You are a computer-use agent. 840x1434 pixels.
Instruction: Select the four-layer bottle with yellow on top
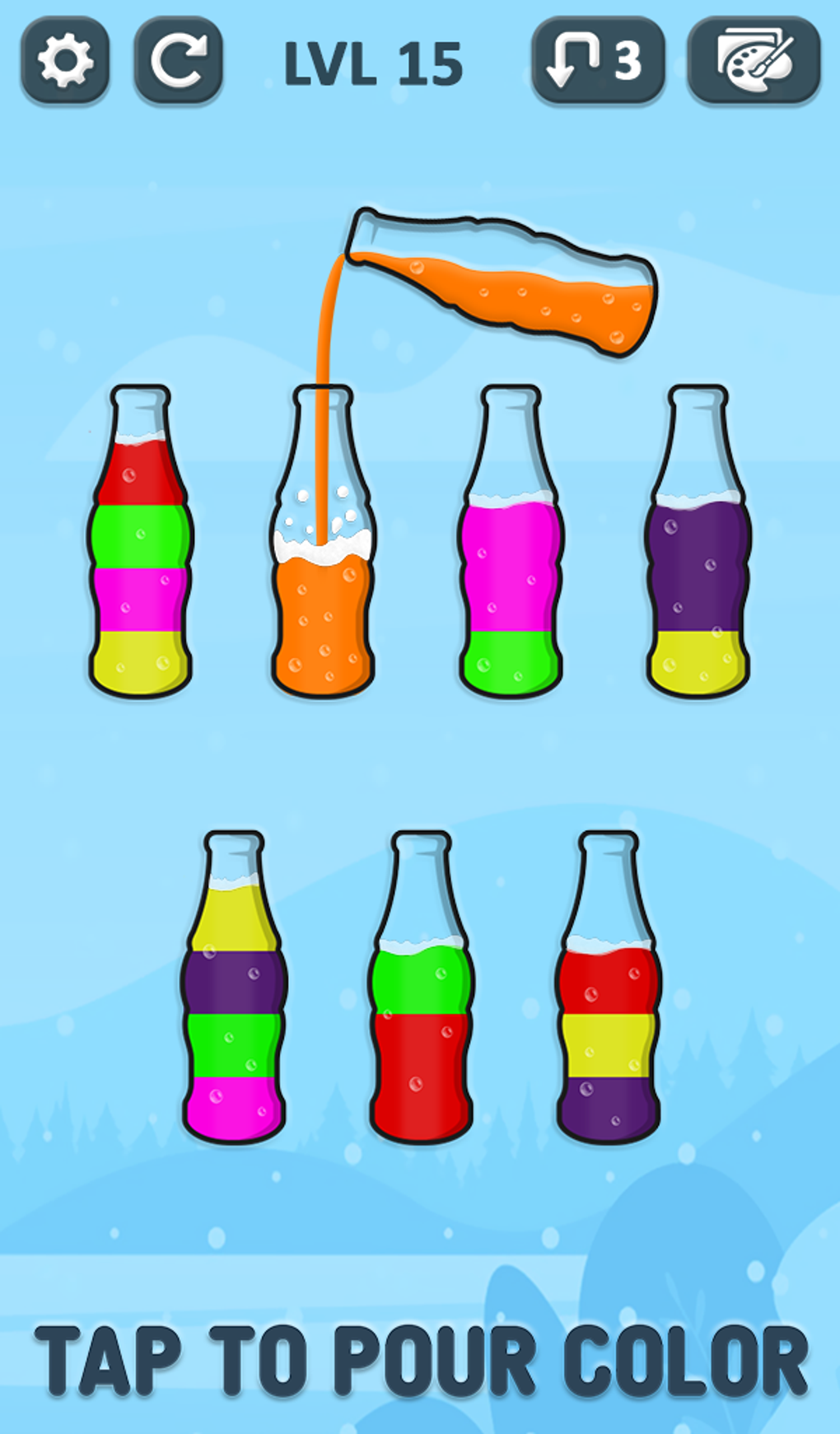tap(234, 1005)
